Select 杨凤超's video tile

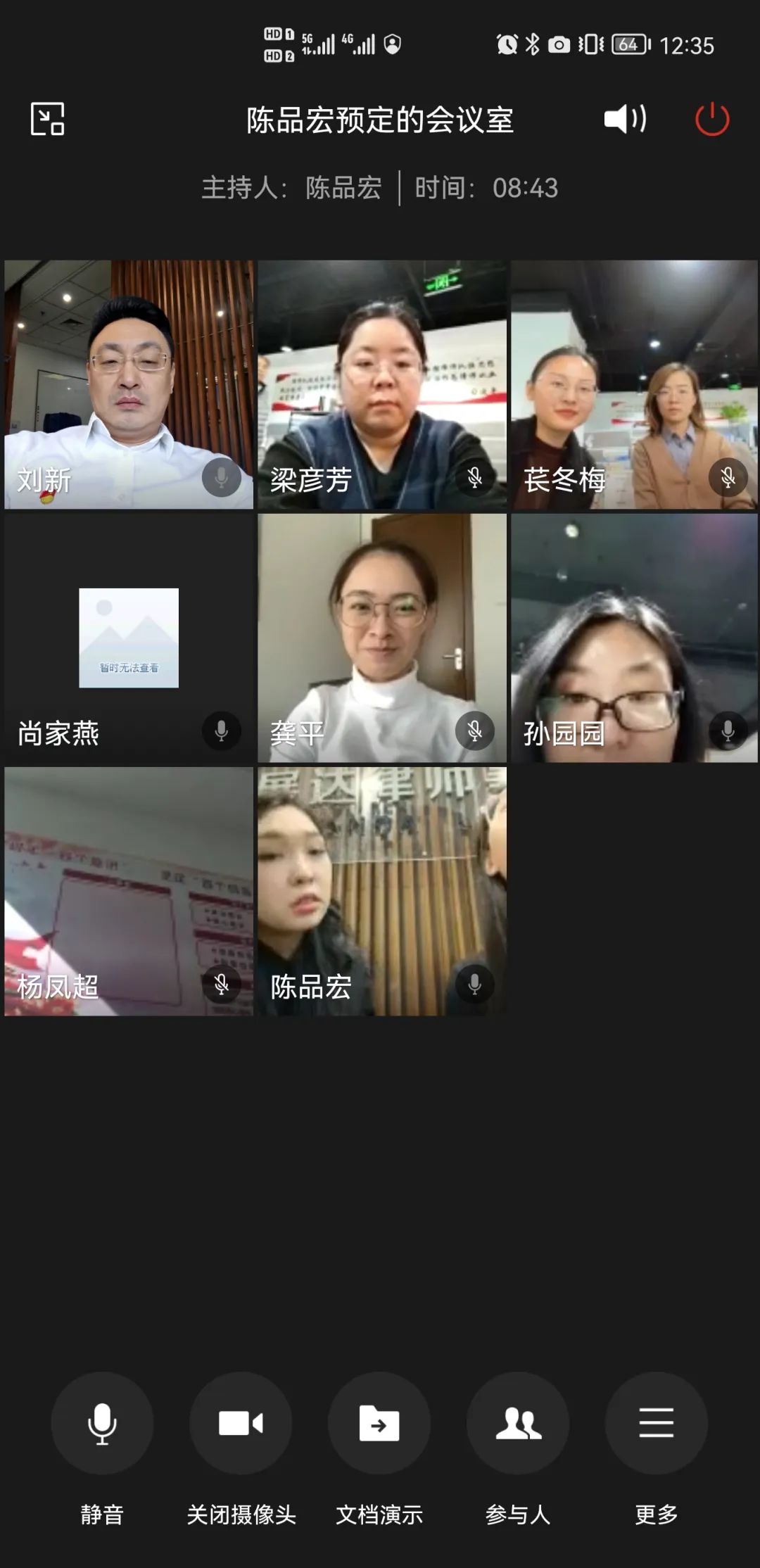pyautogui.click(x=129, y=891)
